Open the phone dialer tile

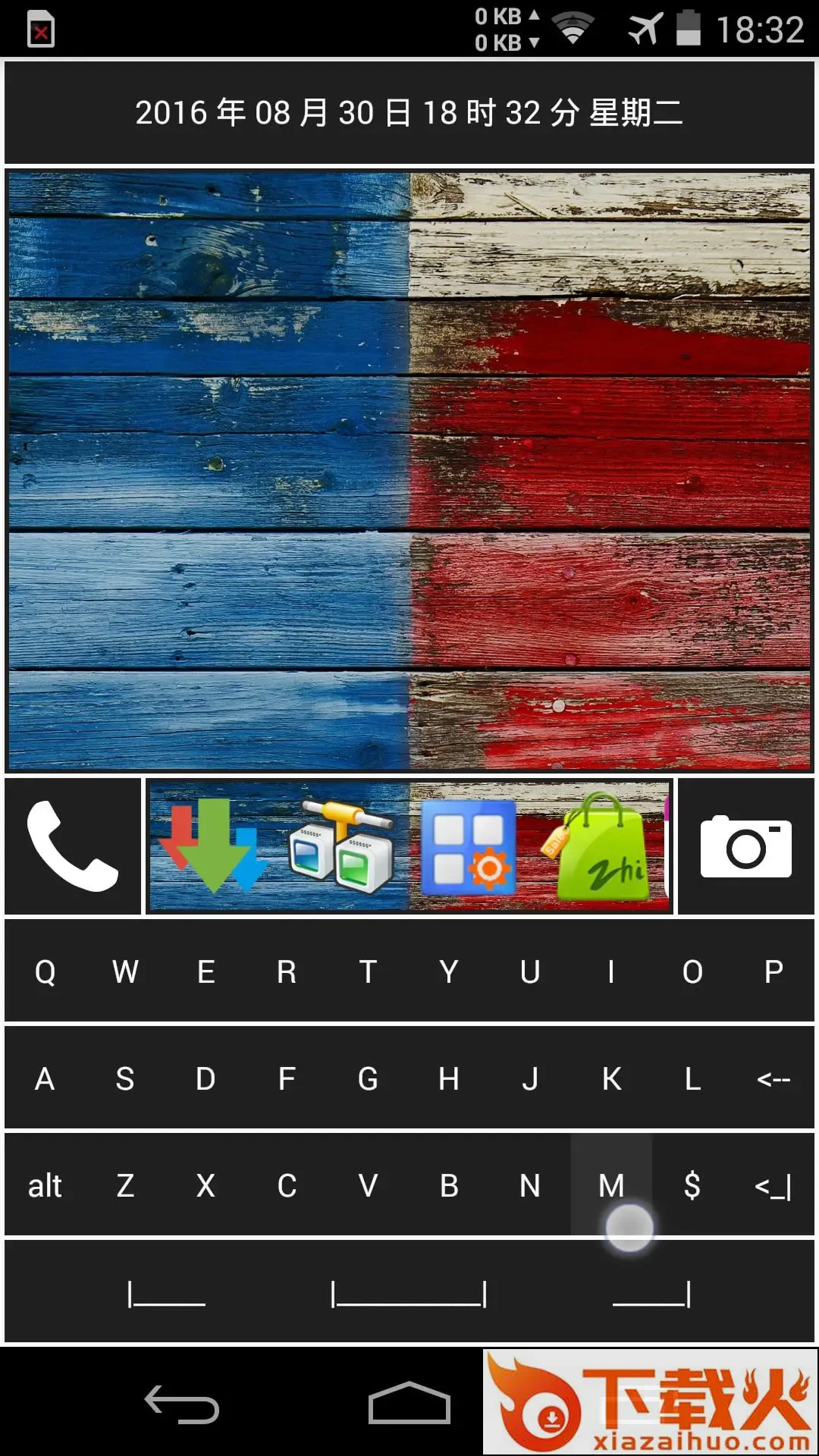click(73, 846)
